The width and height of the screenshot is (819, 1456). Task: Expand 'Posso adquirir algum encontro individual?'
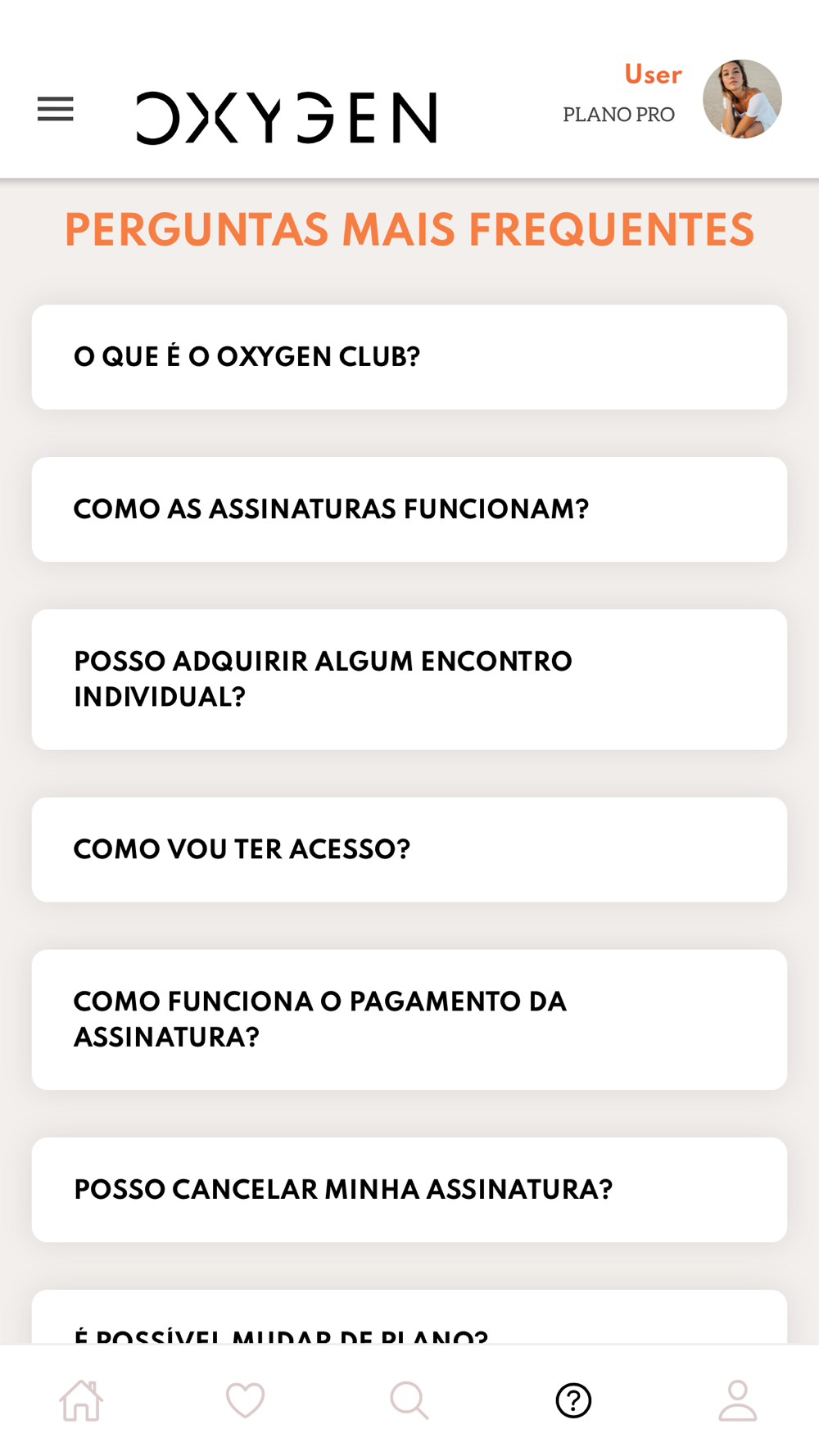pos(409,680)
